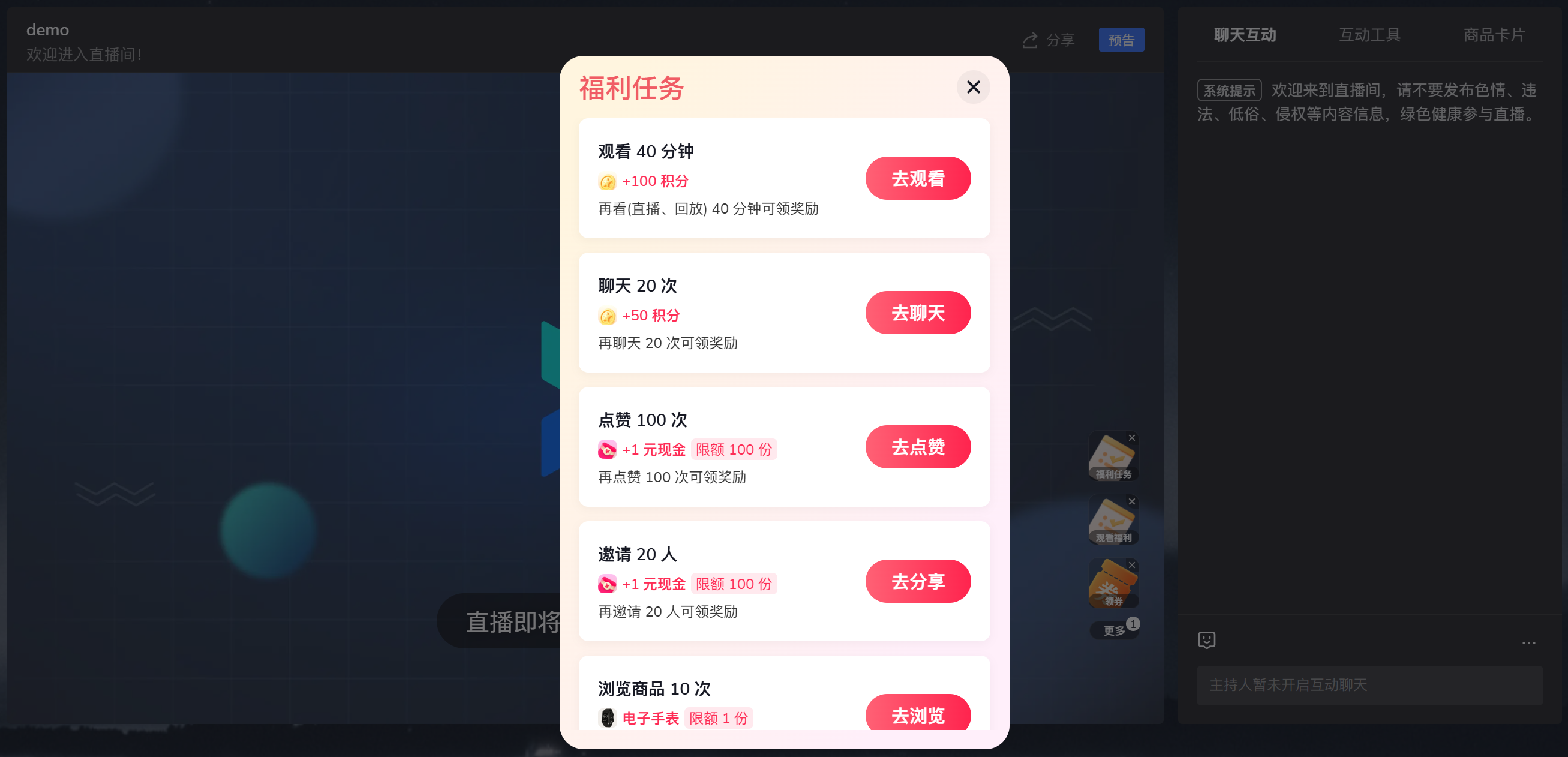Focus the chat message input field
This screenshot has height=757, width=1568.
tap(1369, 685)
